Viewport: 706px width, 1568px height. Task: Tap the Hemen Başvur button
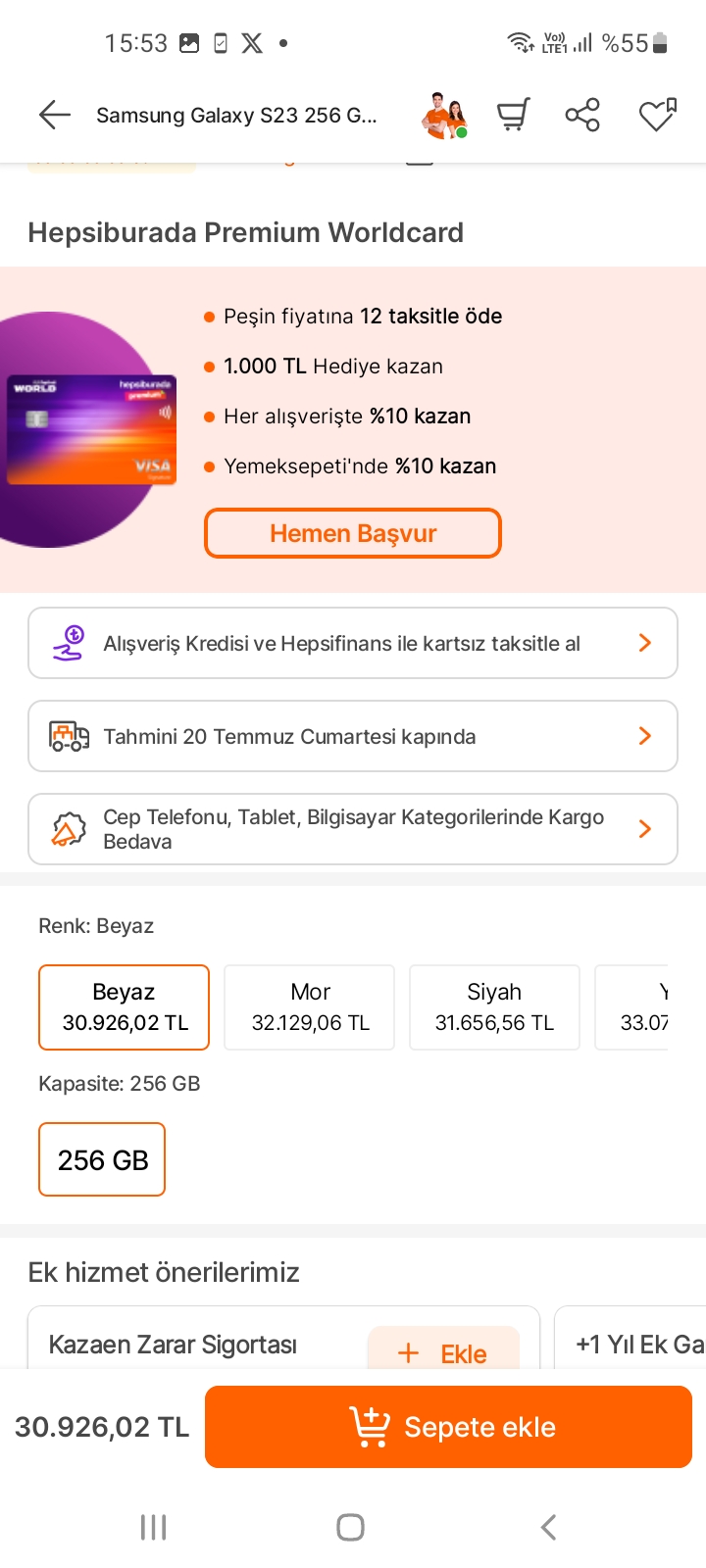353,533
